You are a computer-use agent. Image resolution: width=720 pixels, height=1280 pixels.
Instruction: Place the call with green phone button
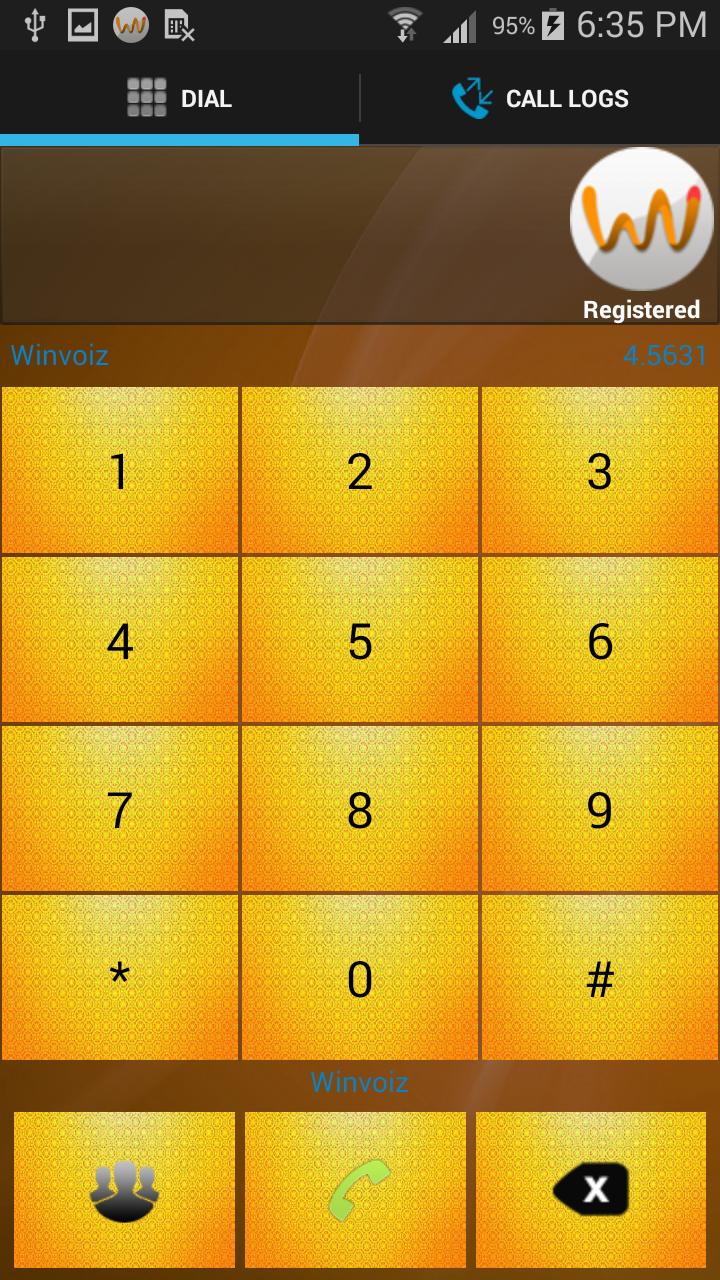point(356,1190)
